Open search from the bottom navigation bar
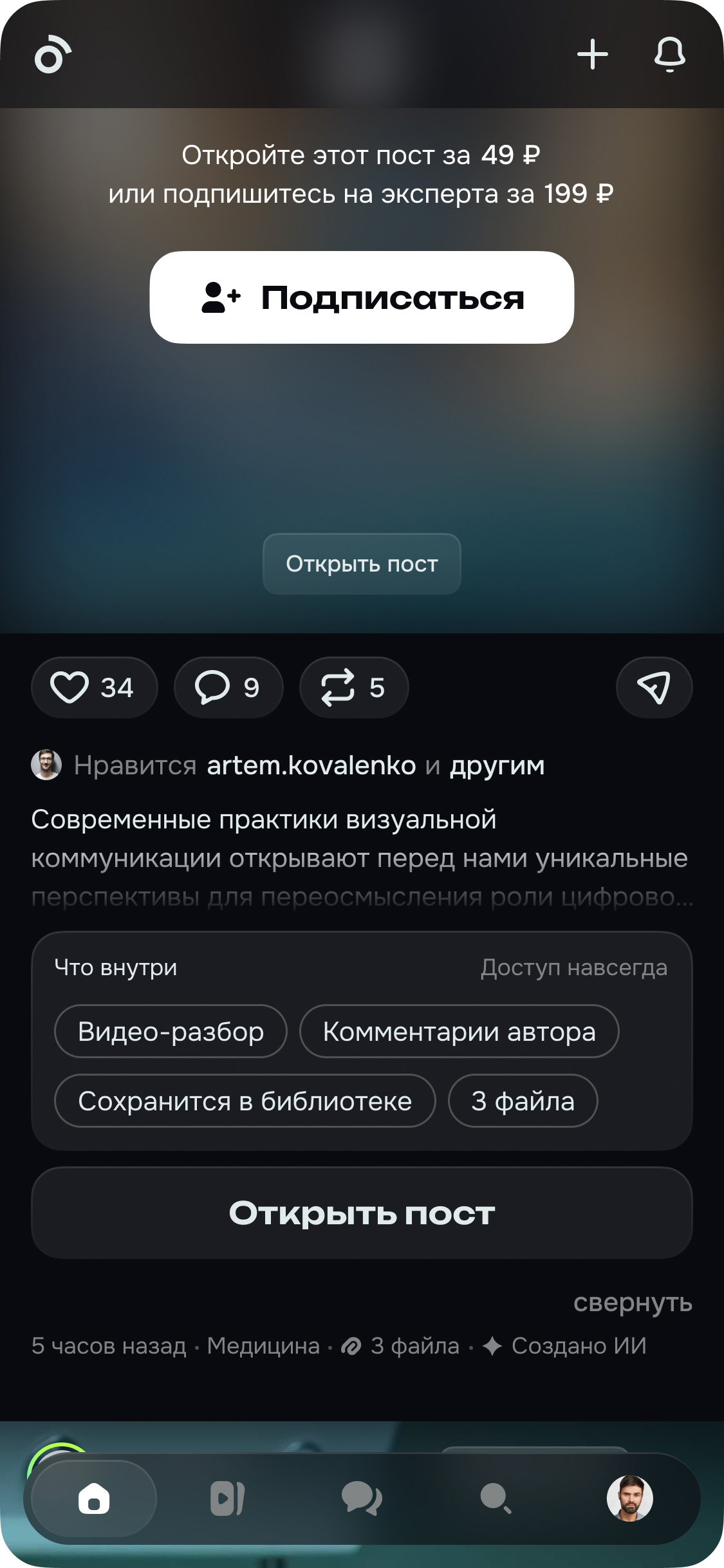Viewport: 724px width, 1568px height. [496, 1499]
